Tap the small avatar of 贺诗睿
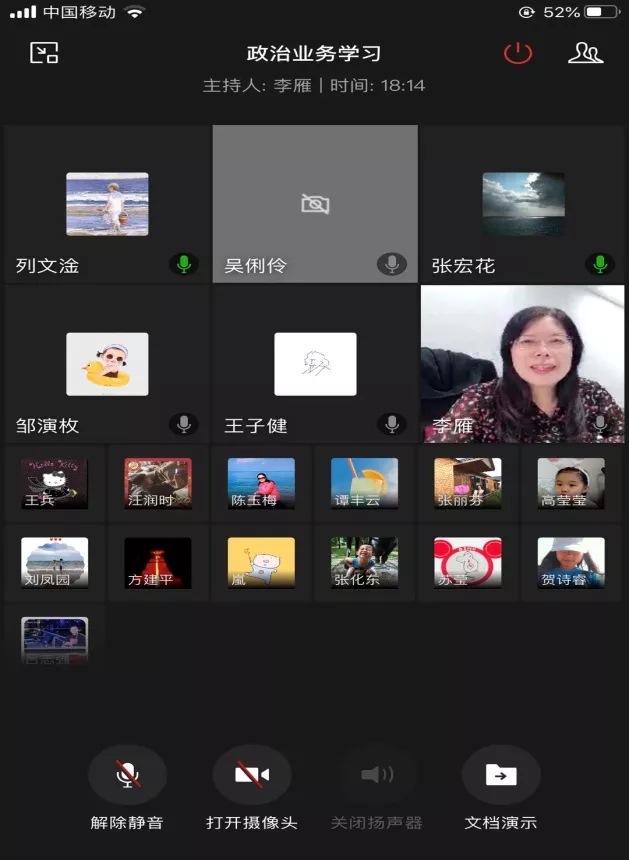629x860 pixels. [570, 562]
